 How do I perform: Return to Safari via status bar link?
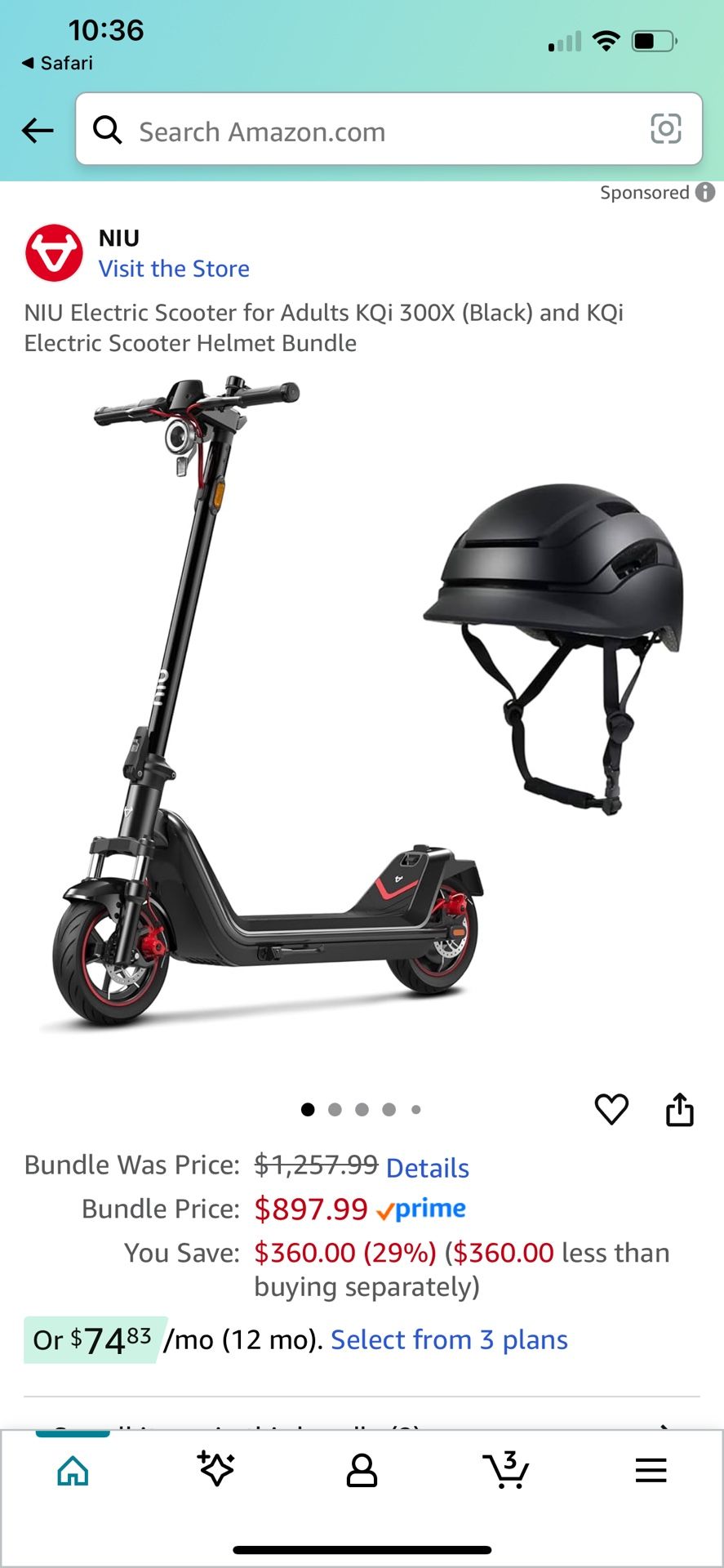(x=57, y=63)
